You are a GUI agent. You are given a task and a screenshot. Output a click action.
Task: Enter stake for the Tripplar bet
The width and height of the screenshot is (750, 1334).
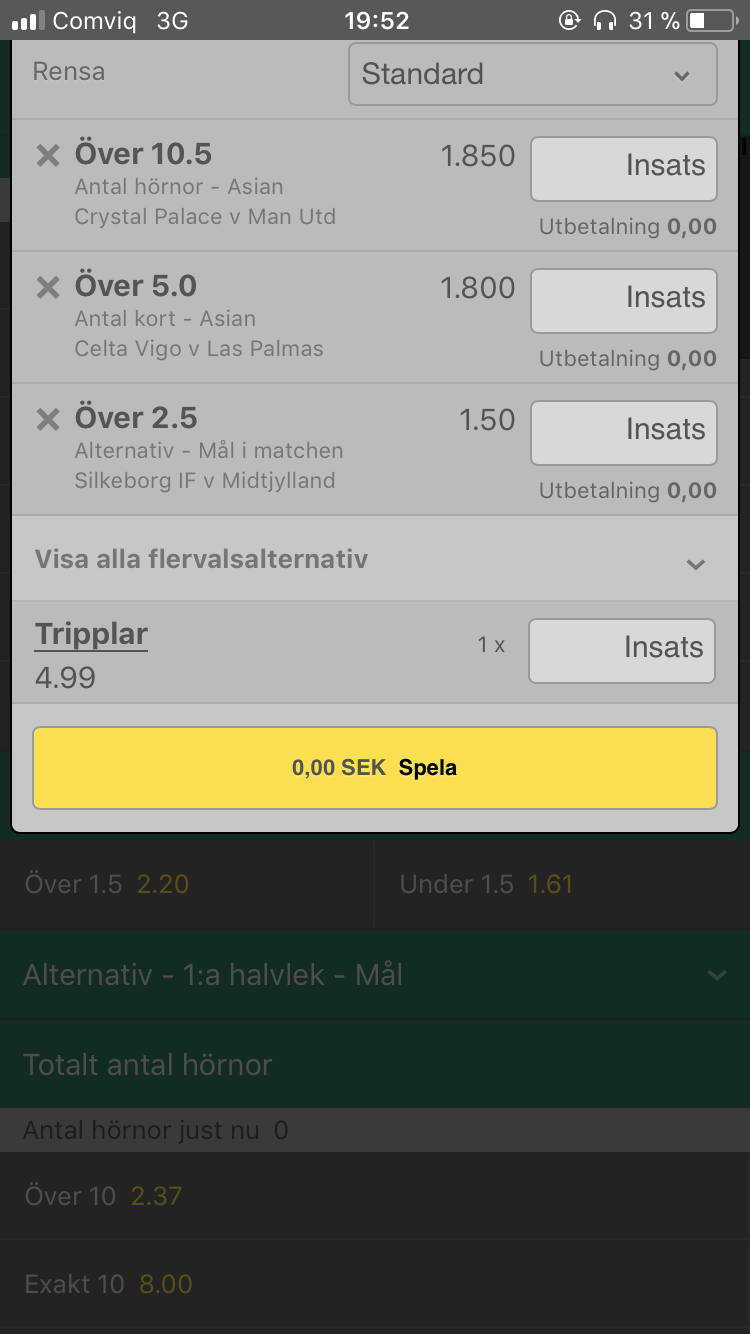coord(622,651)
